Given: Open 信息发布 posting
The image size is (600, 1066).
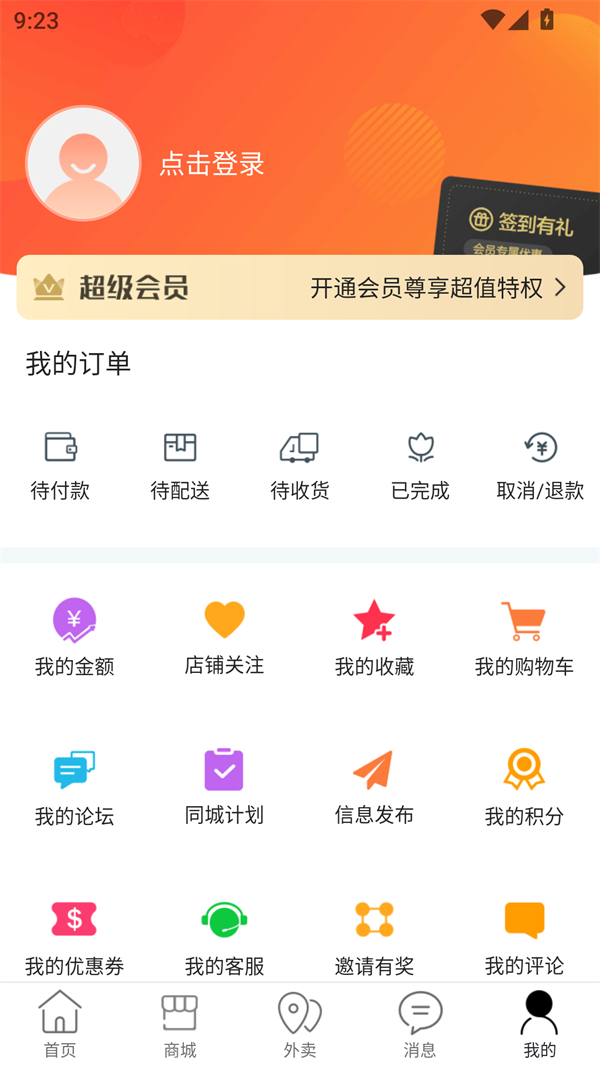Looking at the screenshot, I should tap(374, 786).
